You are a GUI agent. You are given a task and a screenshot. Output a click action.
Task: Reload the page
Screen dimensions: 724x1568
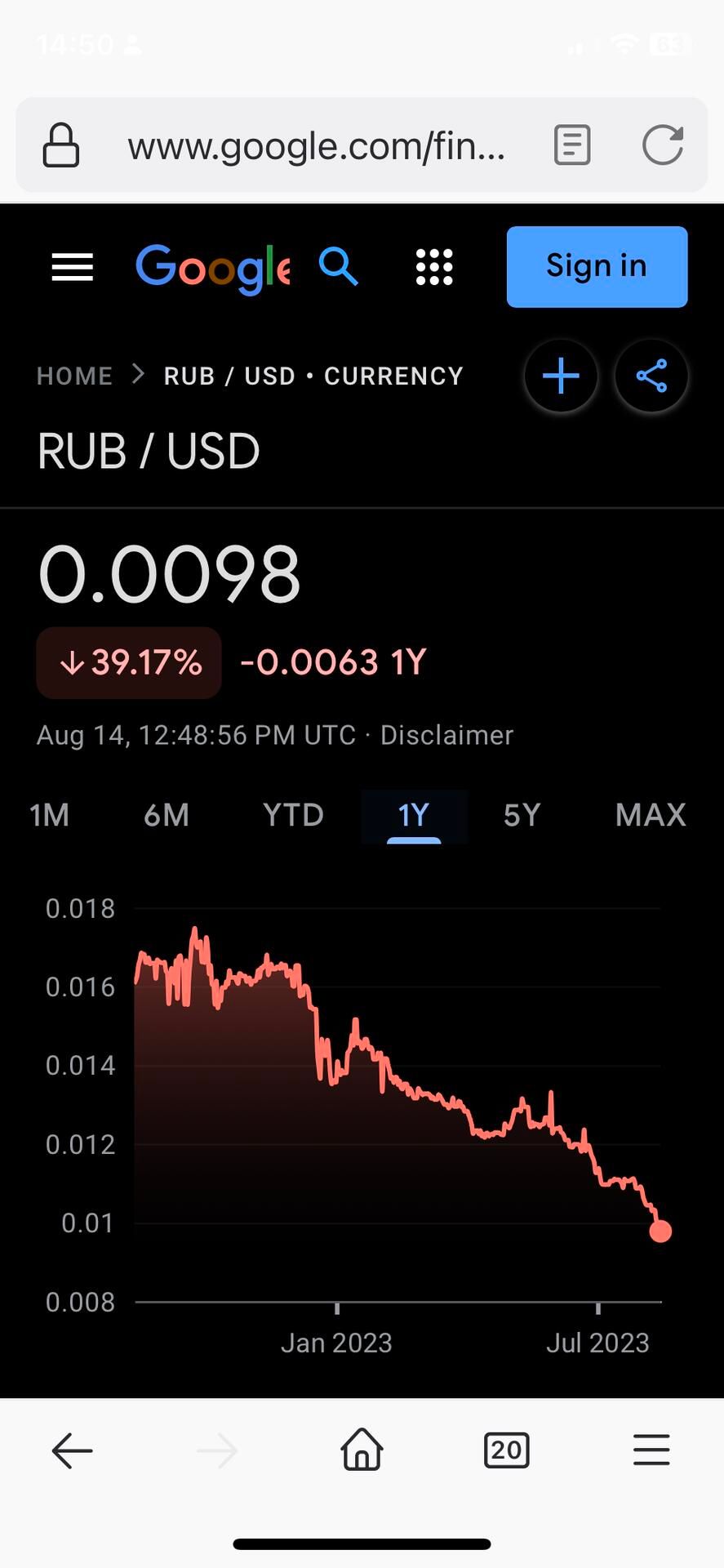(x=662, y=146)
